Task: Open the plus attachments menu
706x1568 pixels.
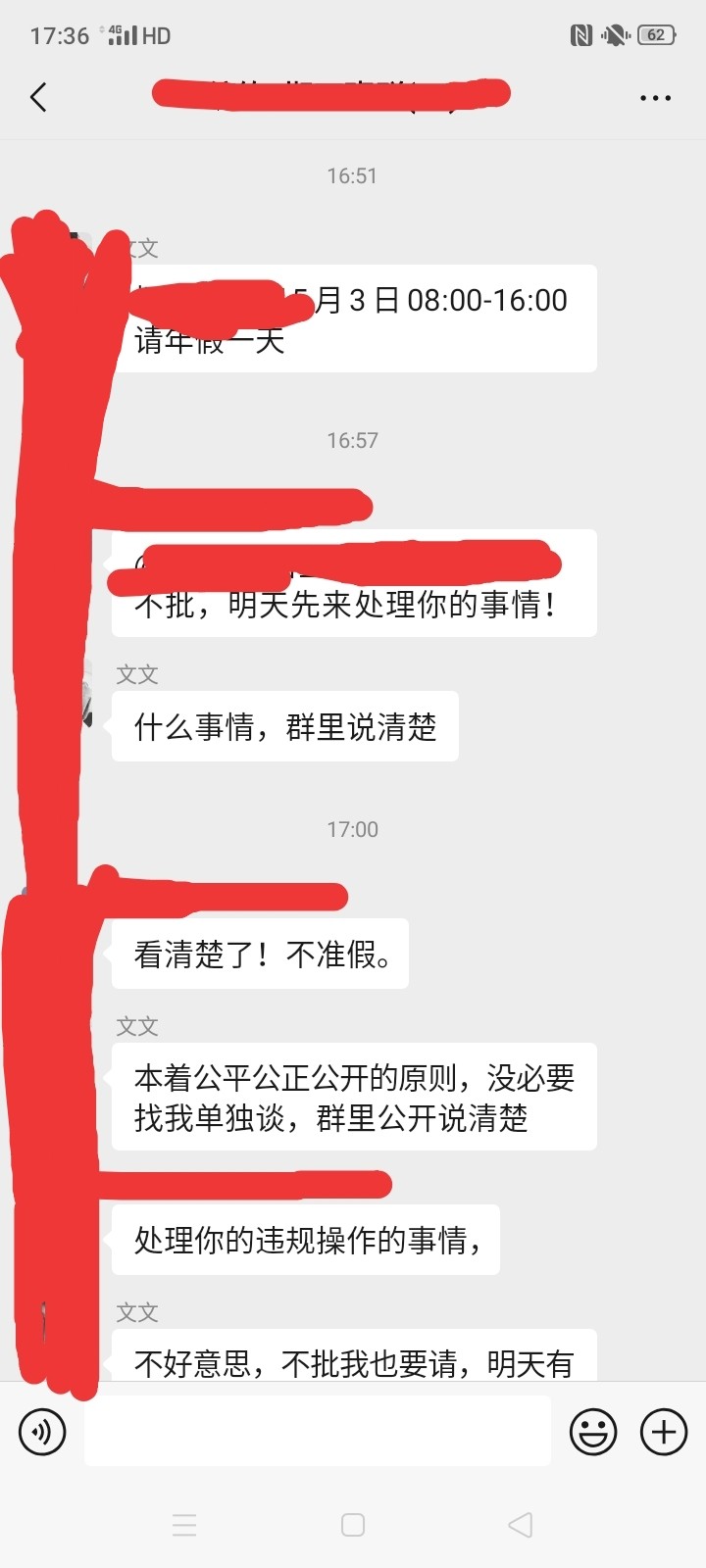Action: pos(664,1432)
